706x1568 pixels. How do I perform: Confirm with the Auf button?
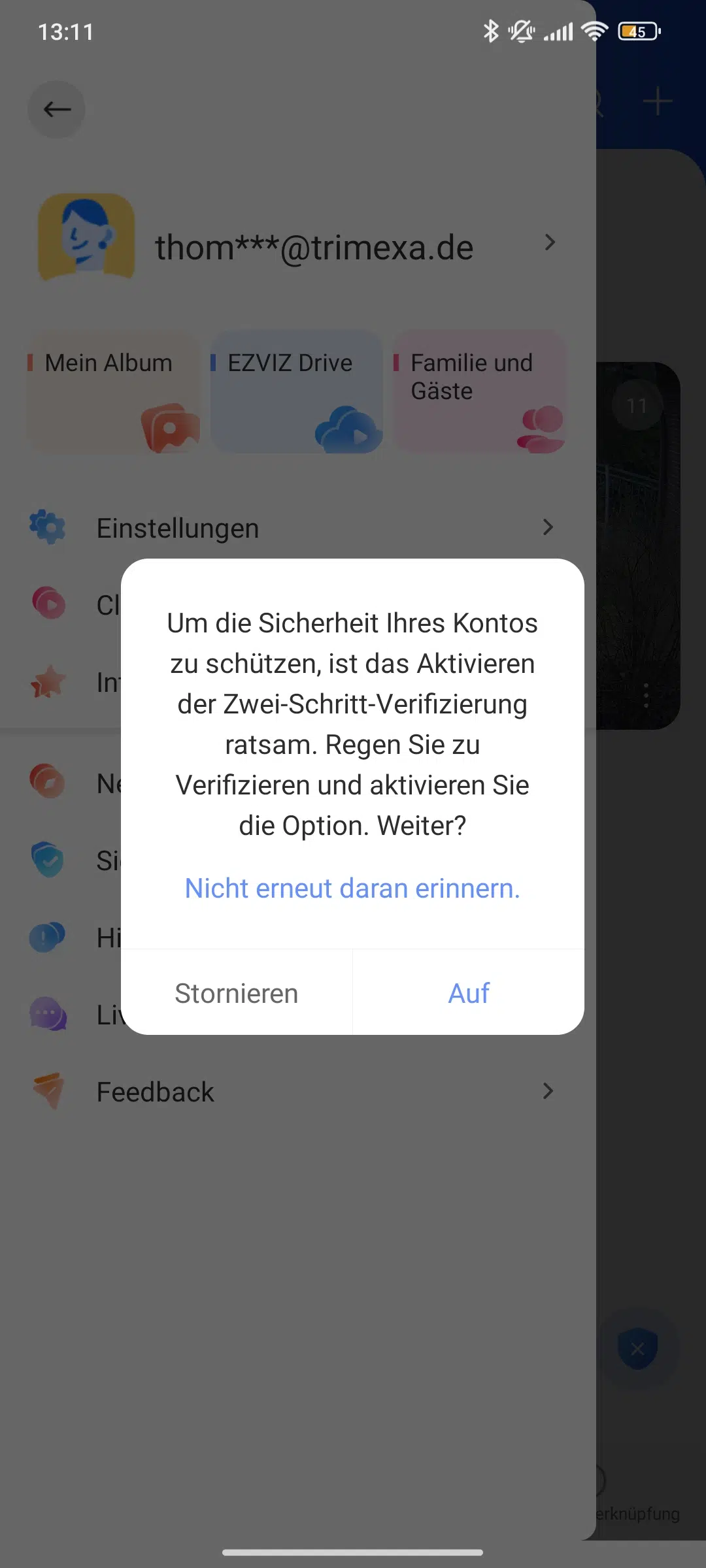coord(469,992)
